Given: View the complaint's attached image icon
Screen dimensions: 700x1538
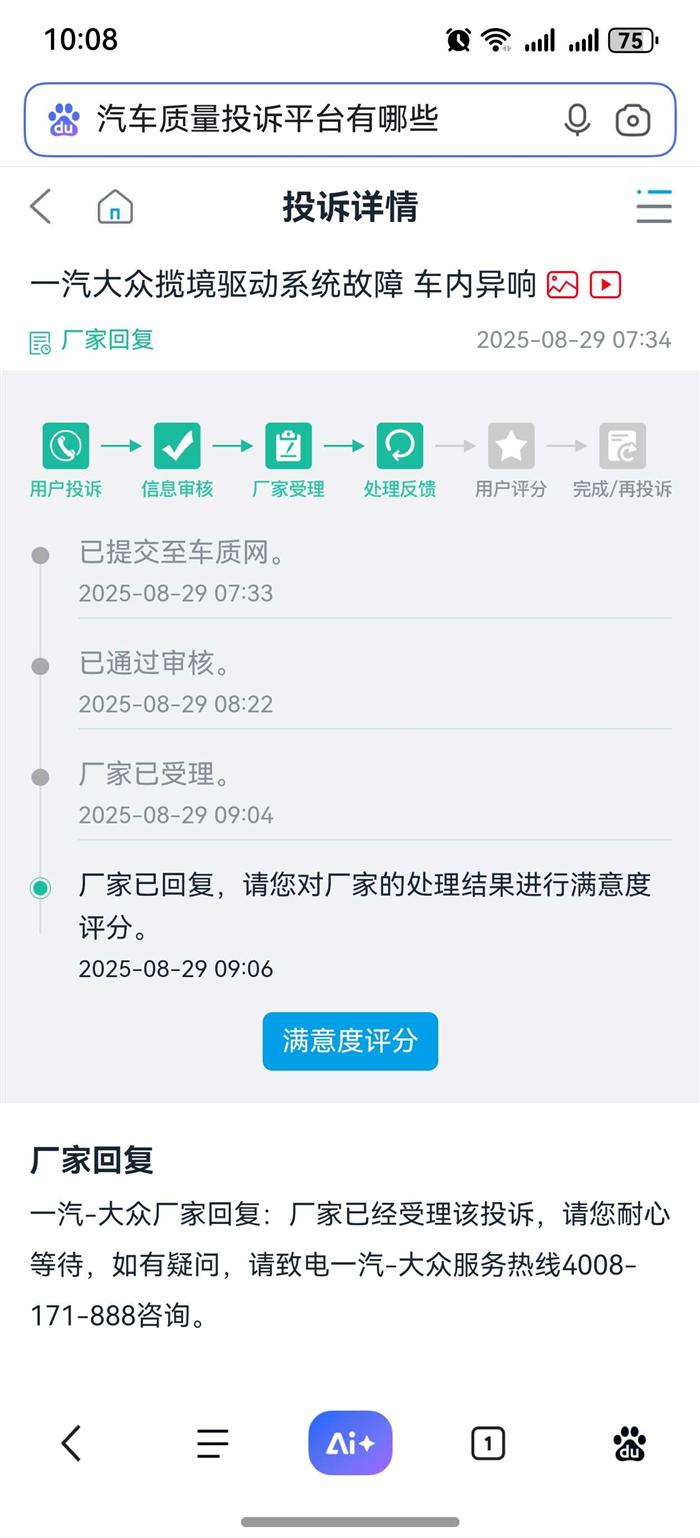Looking at the screenshot, I should point(563,285).
